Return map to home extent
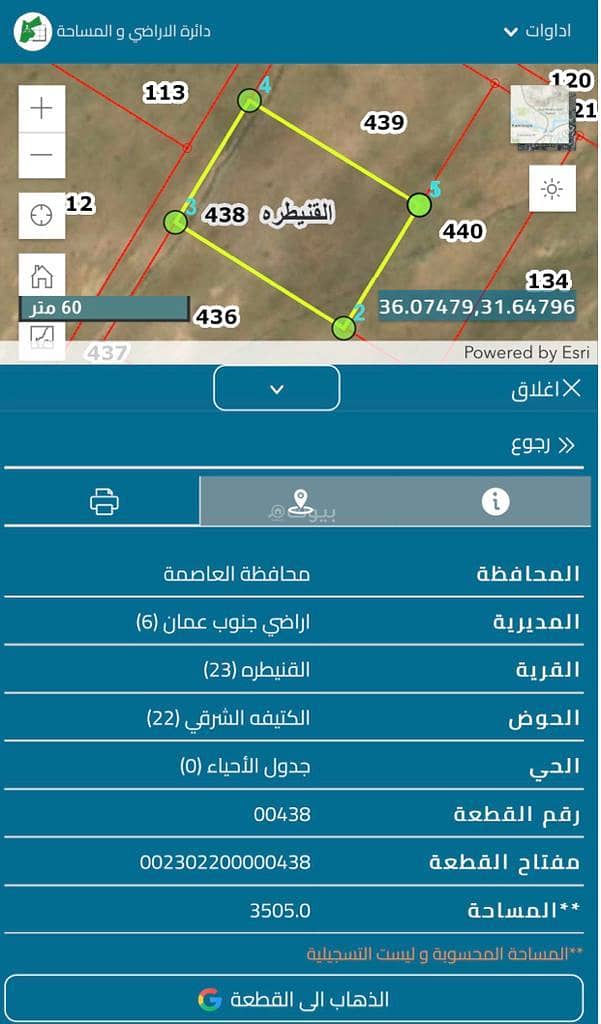The width and height of the screenshot is (601, 1024). (42, 275)
